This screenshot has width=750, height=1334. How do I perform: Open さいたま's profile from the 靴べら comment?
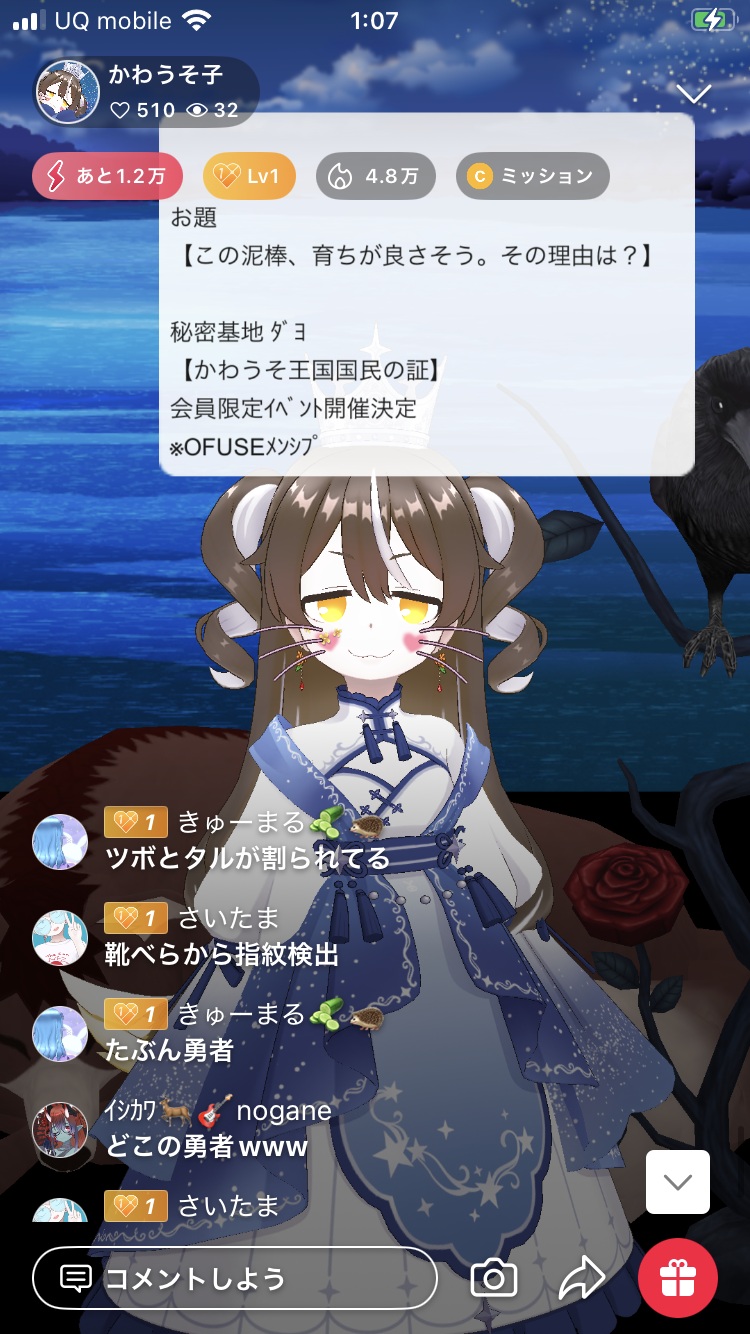coord(60,937)
